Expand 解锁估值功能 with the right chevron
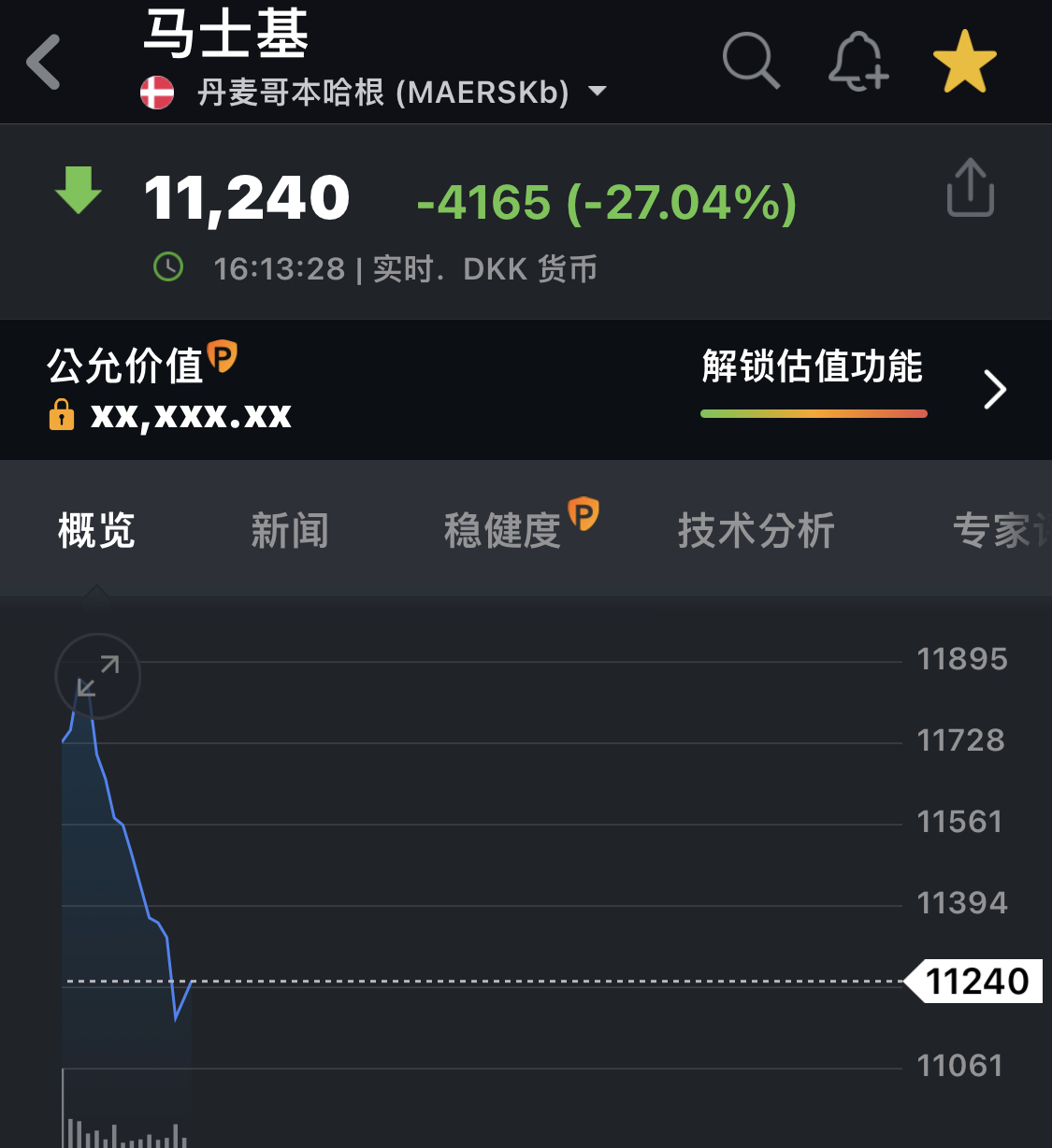This screenshot has width=1052, height=1148. [994, 389]
